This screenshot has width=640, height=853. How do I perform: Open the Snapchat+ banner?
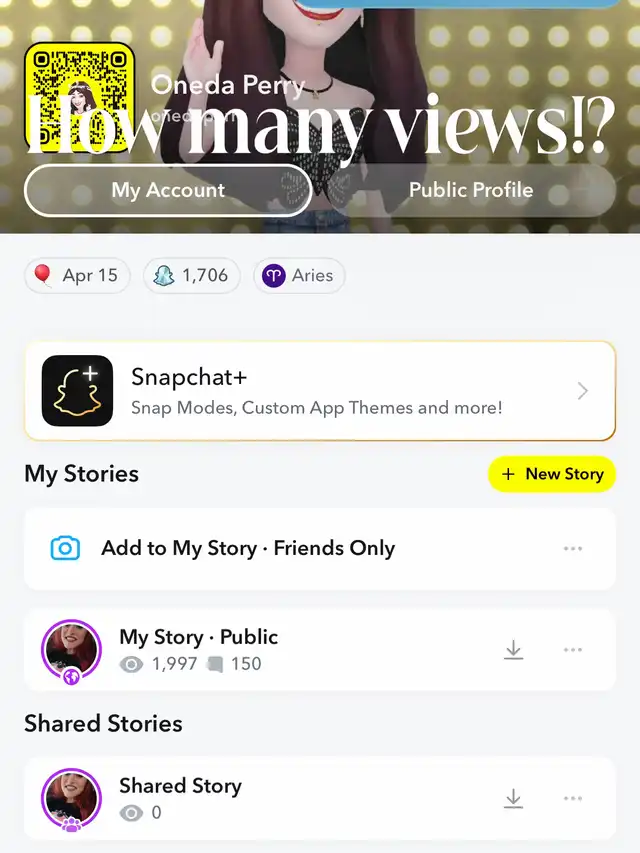coord(320,391)
